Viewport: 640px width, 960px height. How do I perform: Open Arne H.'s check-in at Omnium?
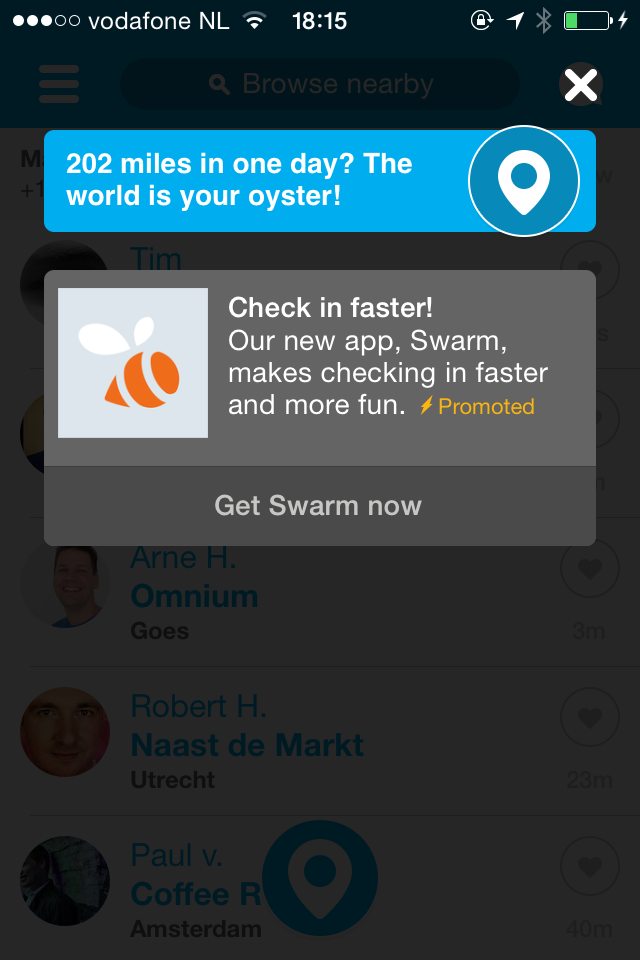[300, 596]
